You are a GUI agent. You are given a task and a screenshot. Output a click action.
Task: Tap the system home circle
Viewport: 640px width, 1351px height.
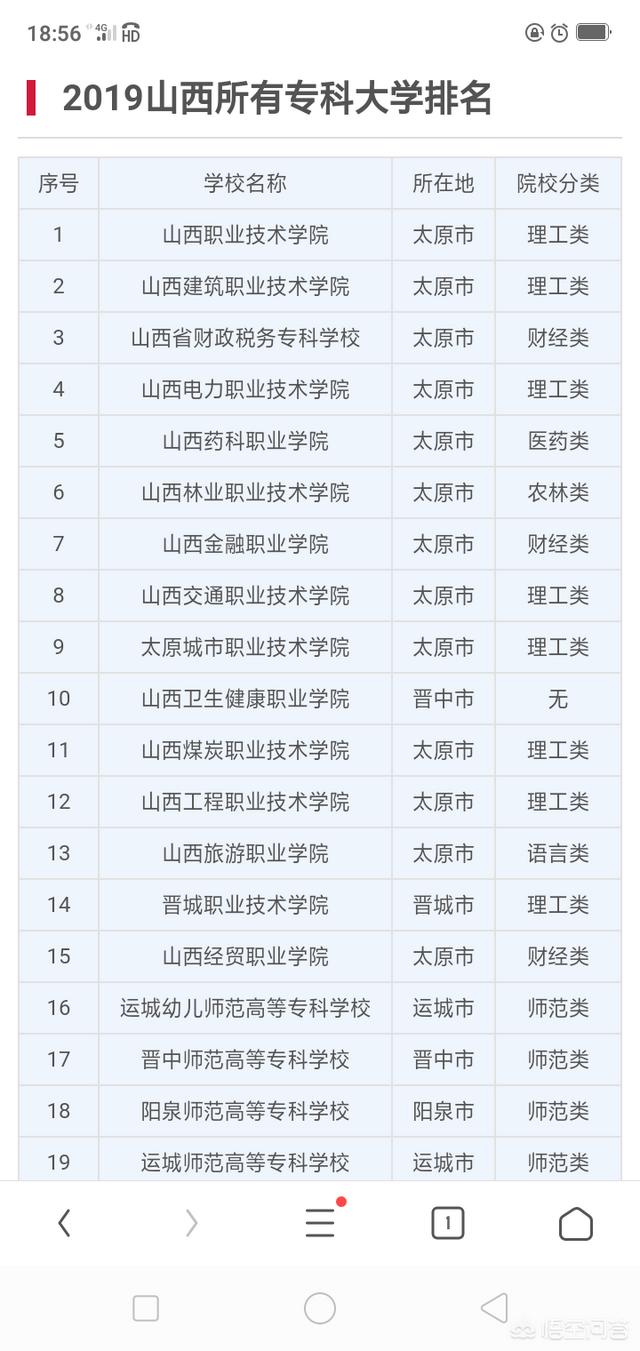coord(320,1308)
